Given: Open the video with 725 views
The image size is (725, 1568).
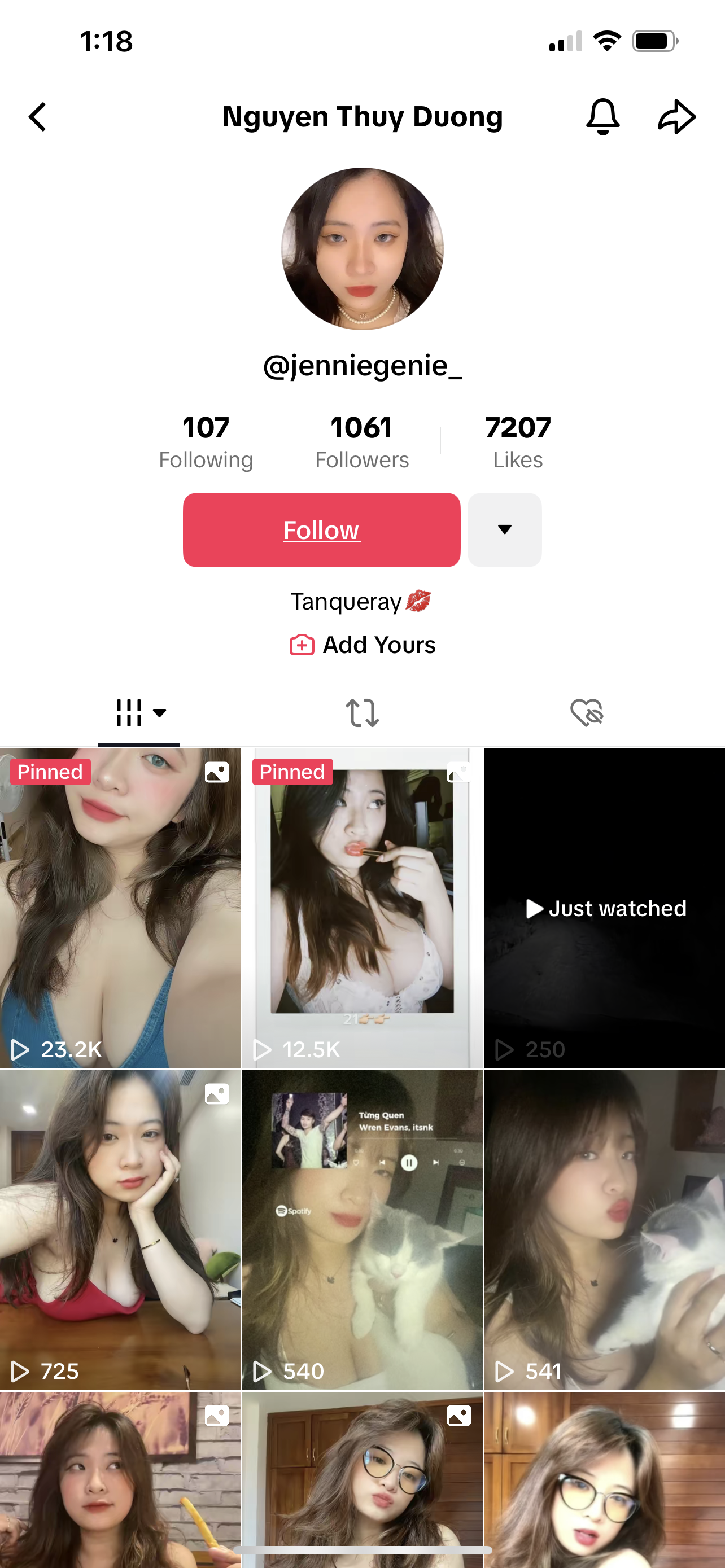Looking at the screenshot, I should (x=120, y=1229).
